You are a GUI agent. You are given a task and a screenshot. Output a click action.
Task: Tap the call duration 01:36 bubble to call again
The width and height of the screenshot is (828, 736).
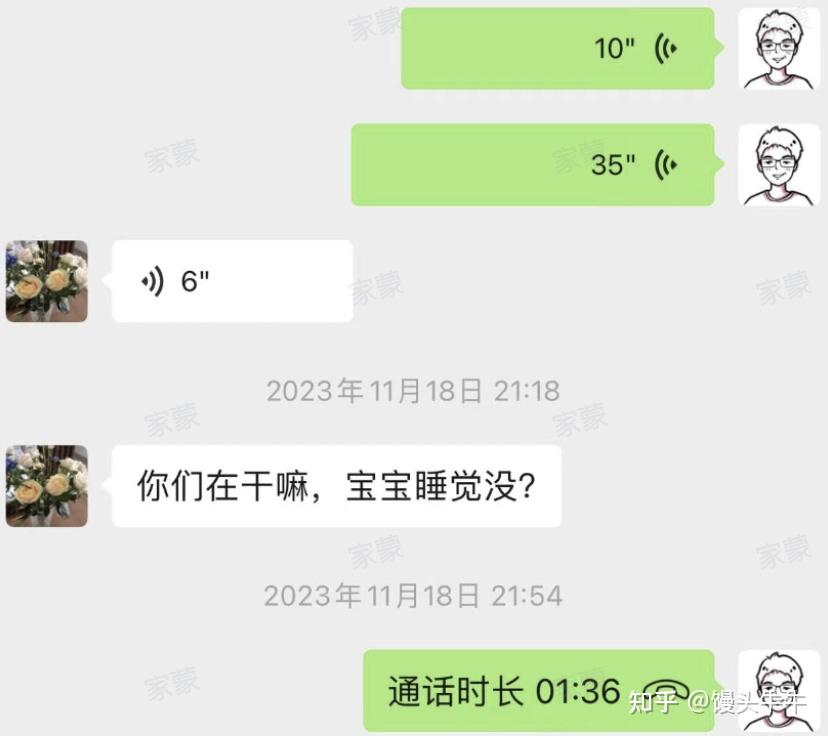click(x=538, y=691)
